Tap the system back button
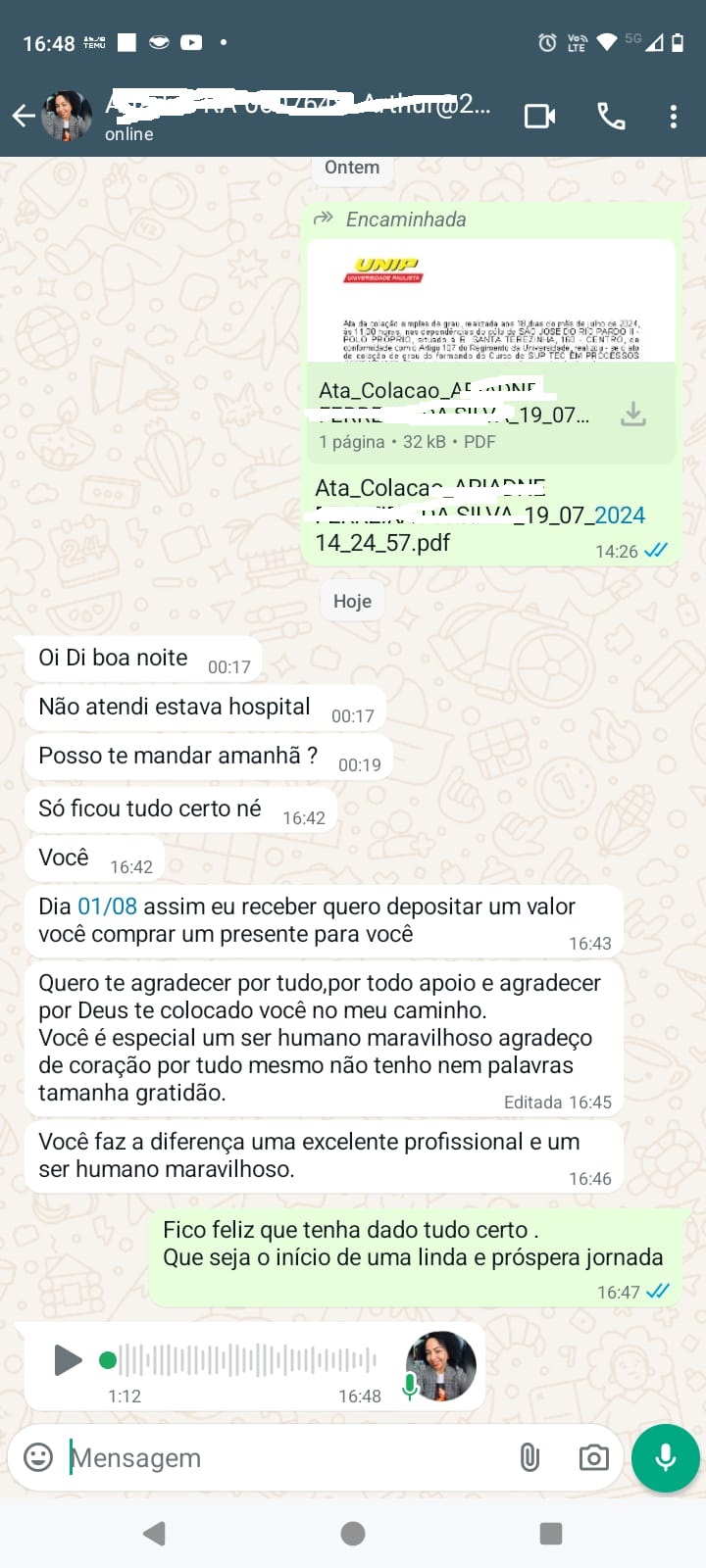The width and height of the screenshot is (706, 1568). pos(154,1533)
